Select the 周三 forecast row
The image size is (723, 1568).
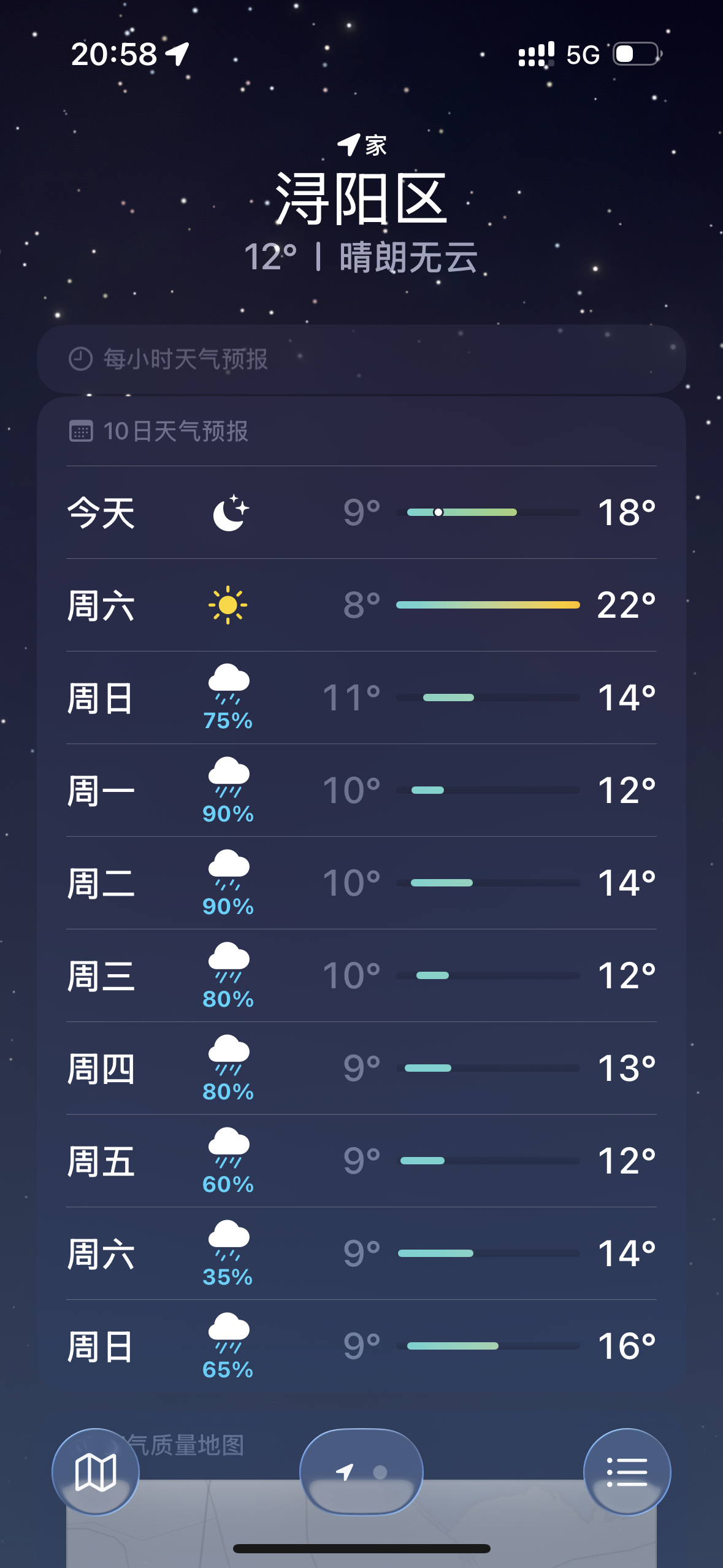(361, 975)
